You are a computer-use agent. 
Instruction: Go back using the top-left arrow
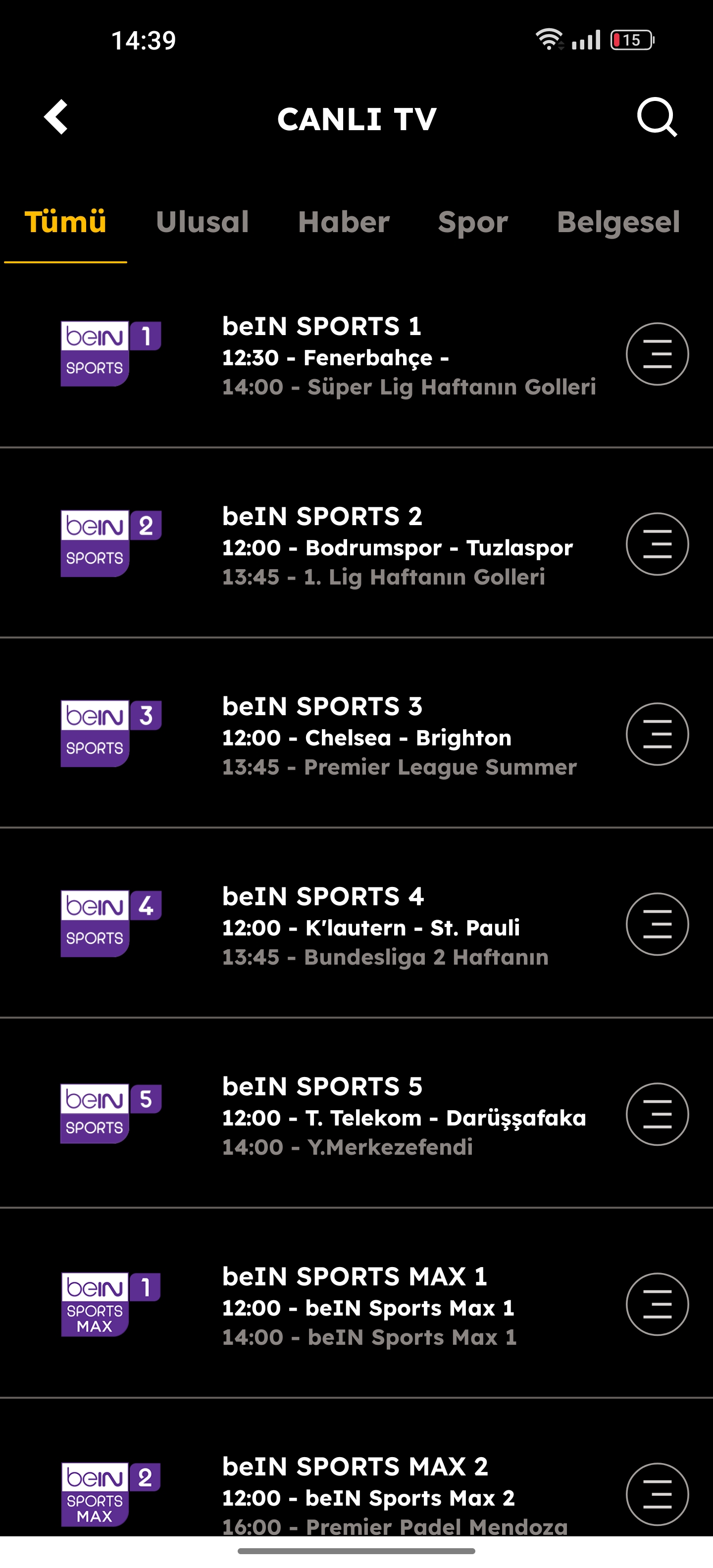point(56,117)
